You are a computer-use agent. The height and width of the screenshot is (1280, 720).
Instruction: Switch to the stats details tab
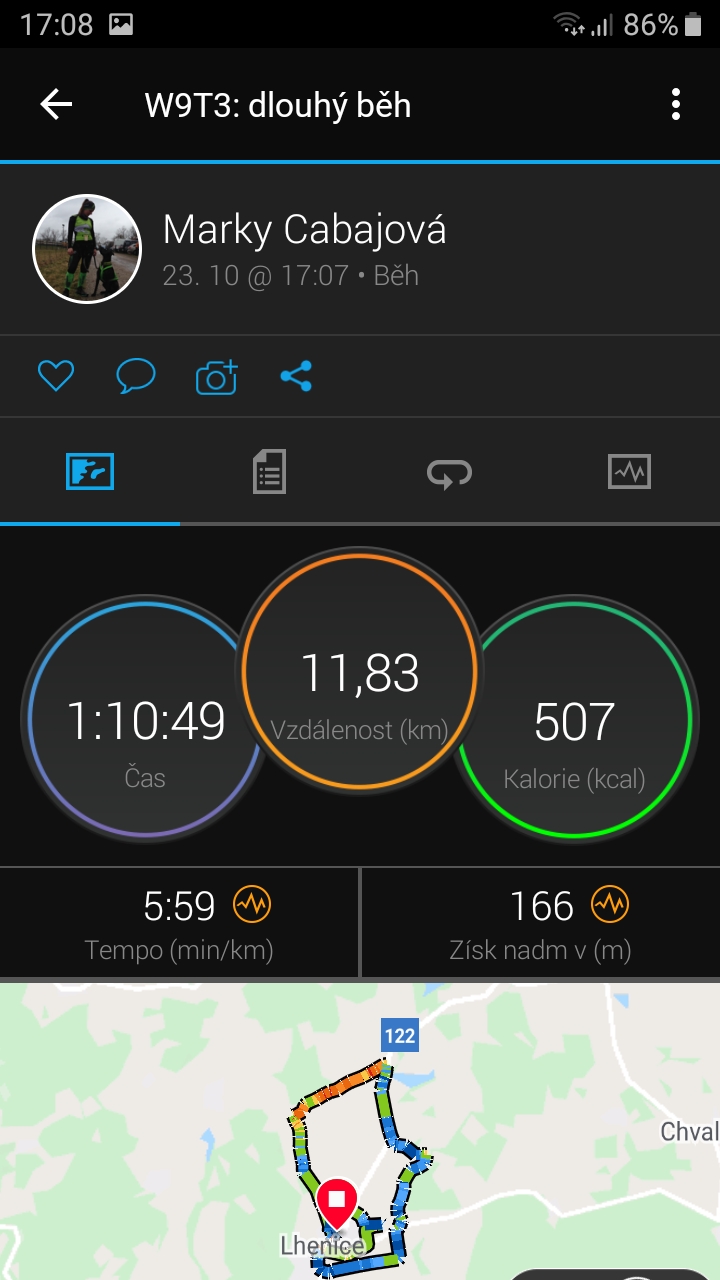[270, 471]
